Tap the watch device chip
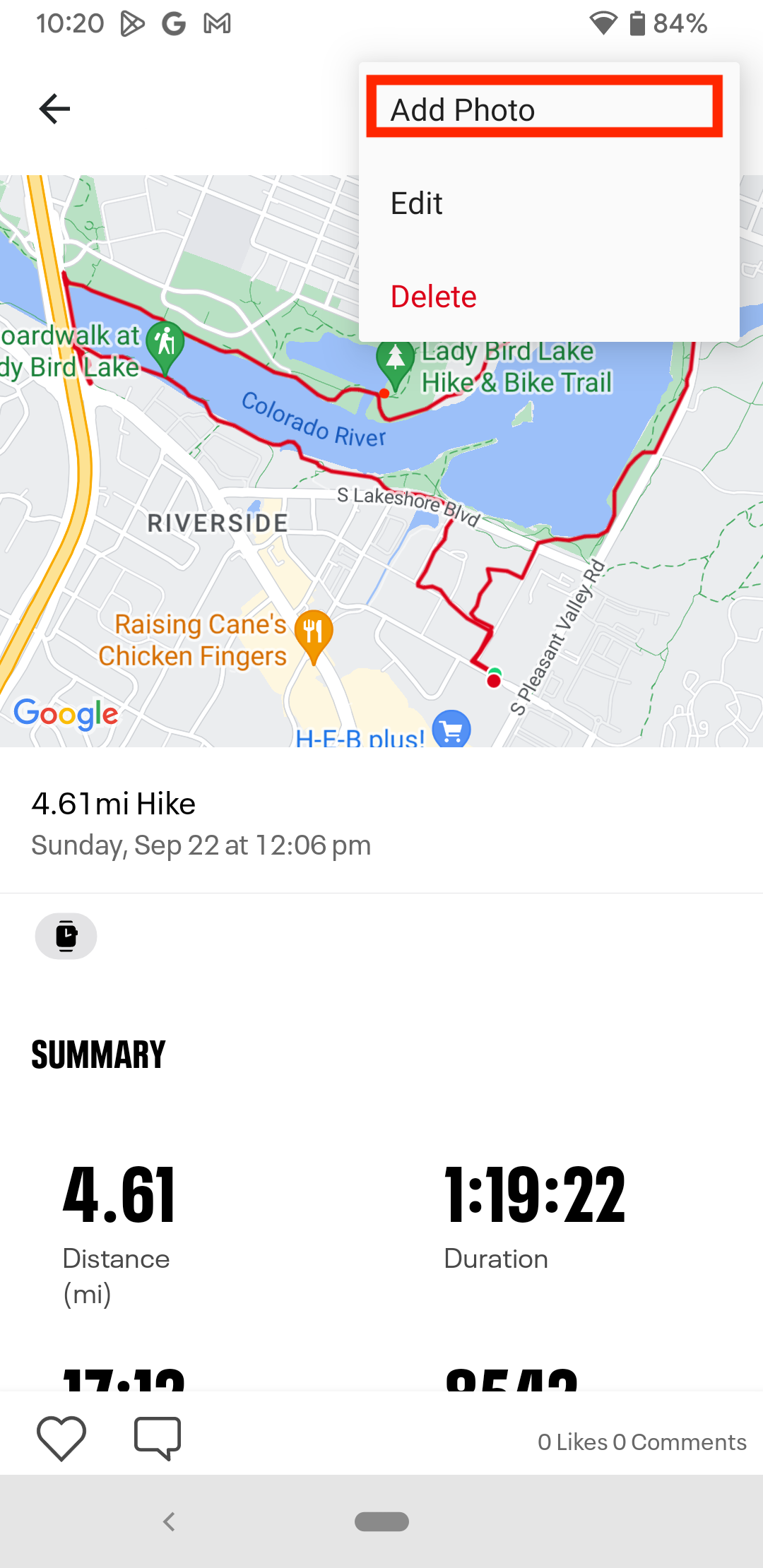The width and height of the screenshot is (763, 1568). pyautogui.click(x=66, y=936)
